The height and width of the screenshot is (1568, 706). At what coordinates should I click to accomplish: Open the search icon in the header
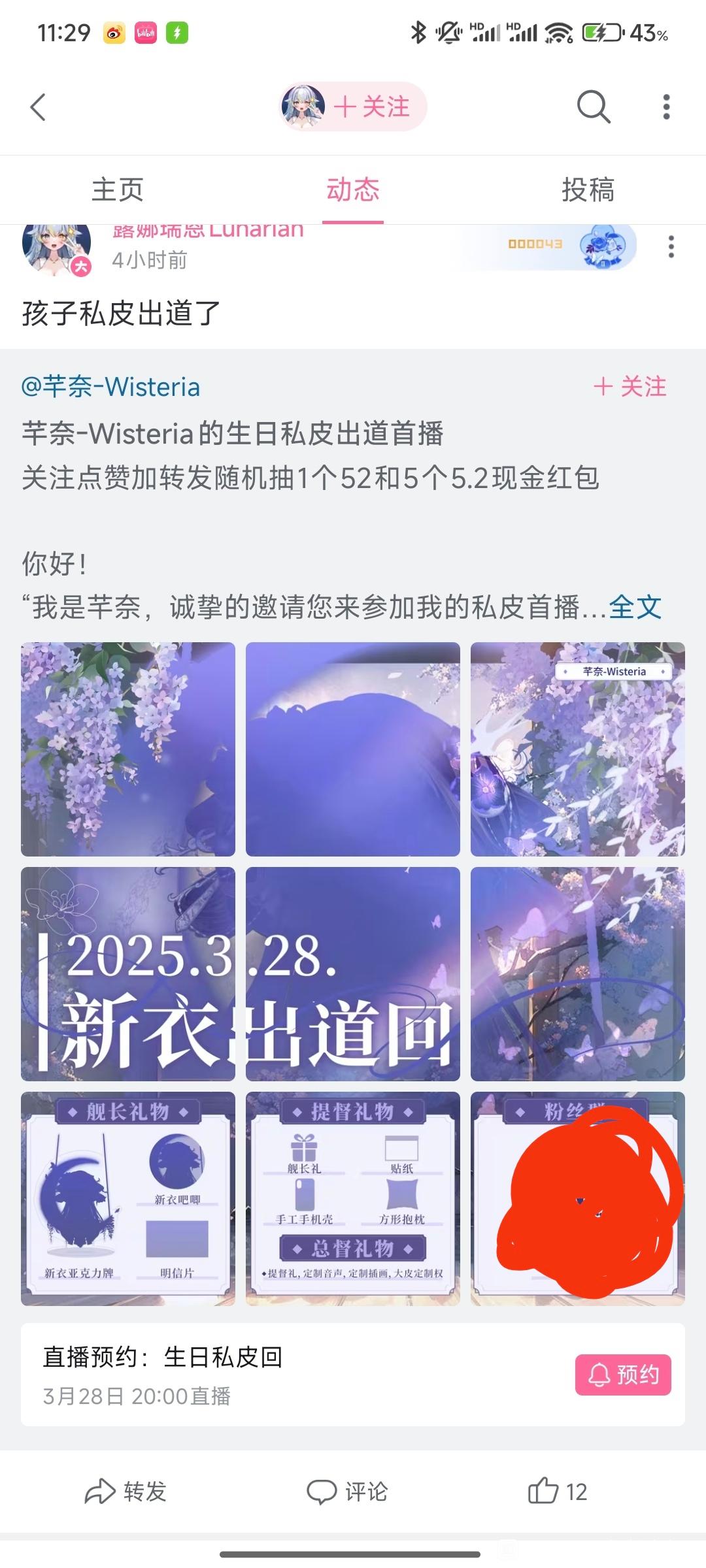[x=593, y=106]
